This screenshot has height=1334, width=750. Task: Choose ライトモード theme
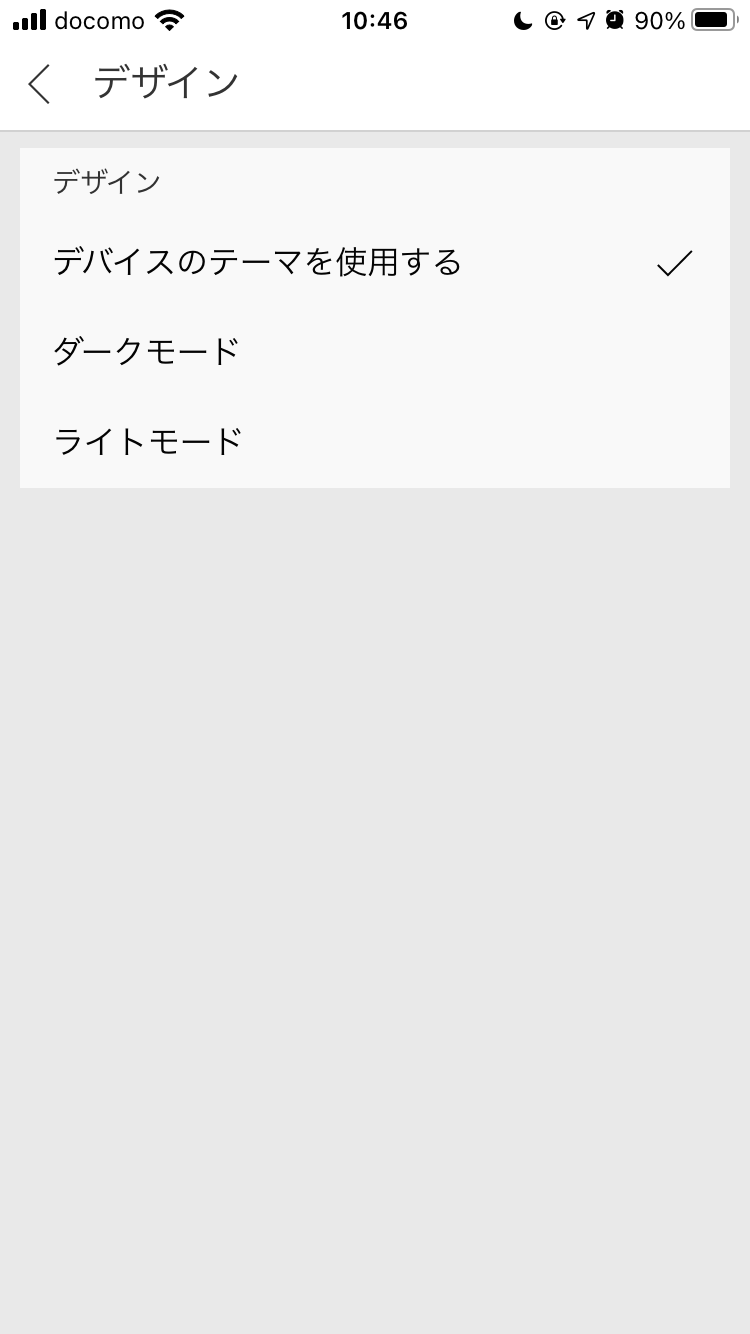click(374, 441)
